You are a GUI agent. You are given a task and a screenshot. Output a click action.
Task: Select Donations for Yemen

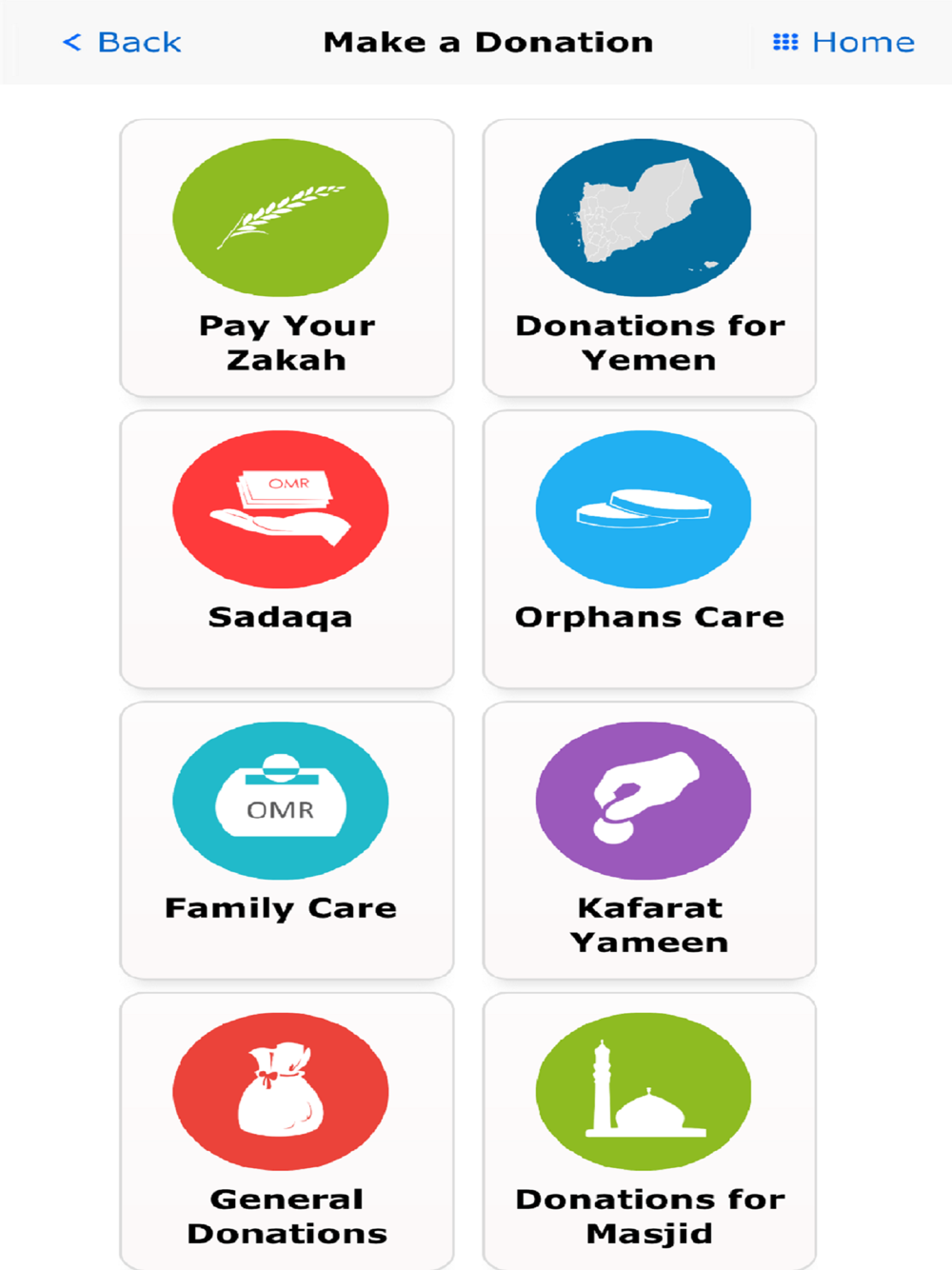coord(649,258)
